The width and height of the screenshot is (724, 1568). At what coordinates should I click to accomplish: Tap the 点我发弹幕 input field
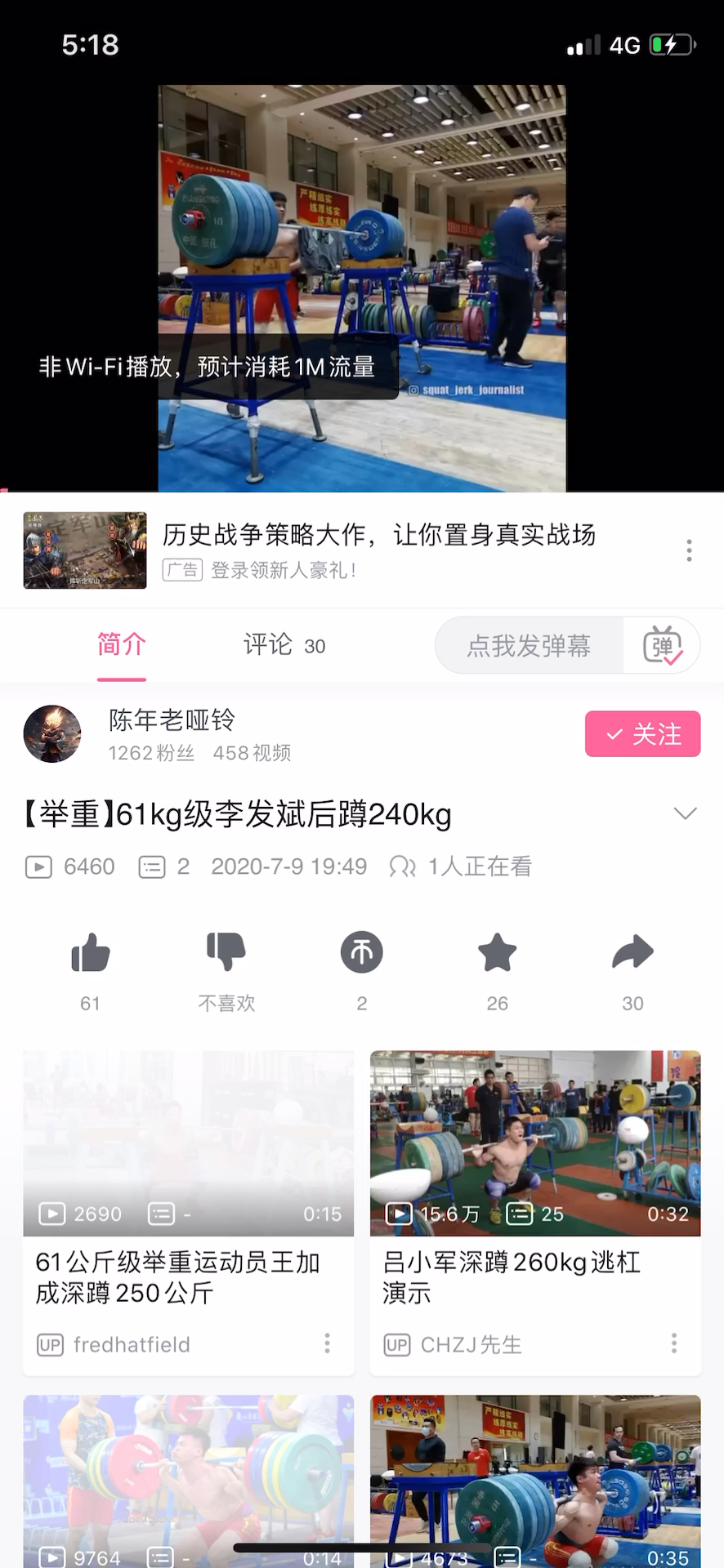529,646
